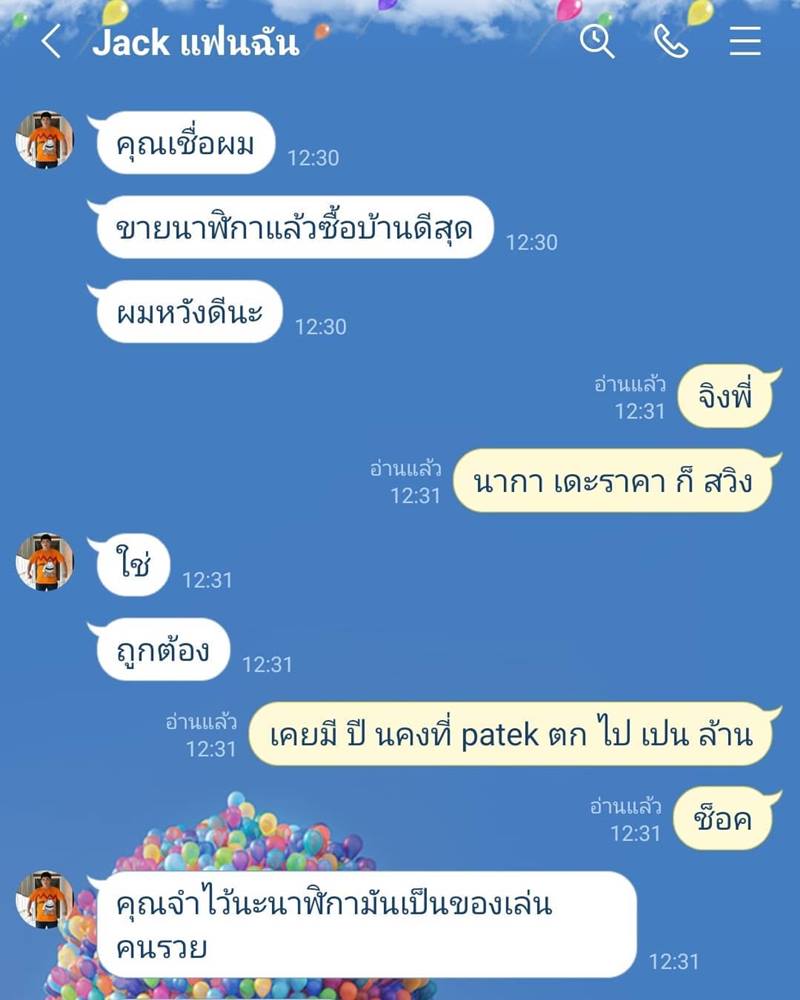Tap the 12:30 timestamp beside 'คุณเชื่อผม'
The image size is (800, 1000).
[x=312, y=156]
